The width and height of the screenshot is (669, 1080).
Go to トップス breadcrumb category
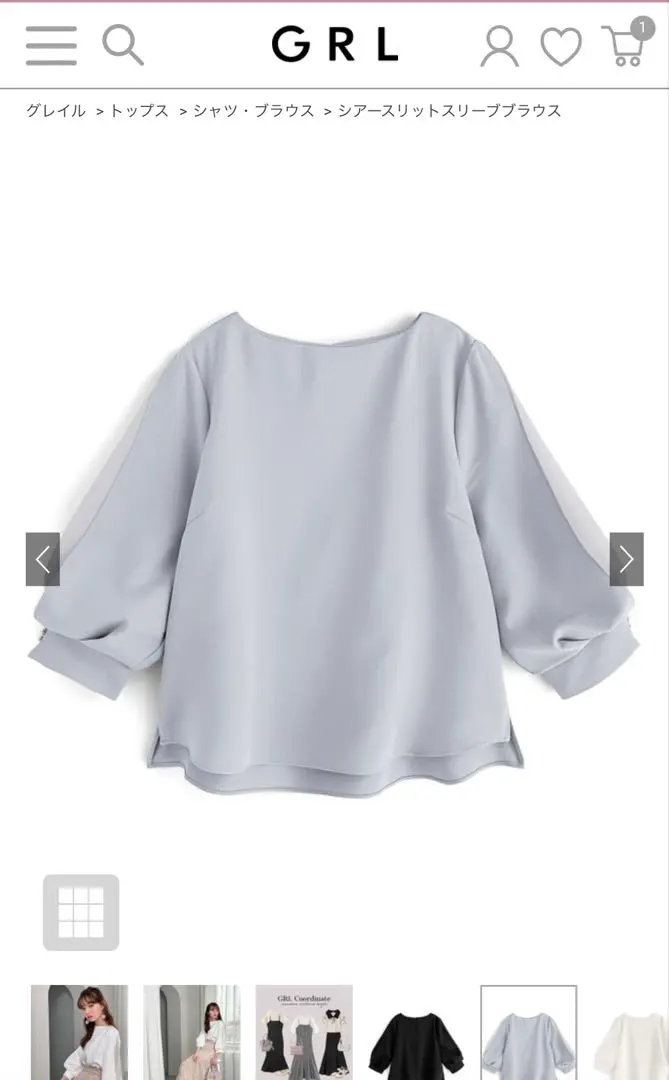tap(139, 111)
